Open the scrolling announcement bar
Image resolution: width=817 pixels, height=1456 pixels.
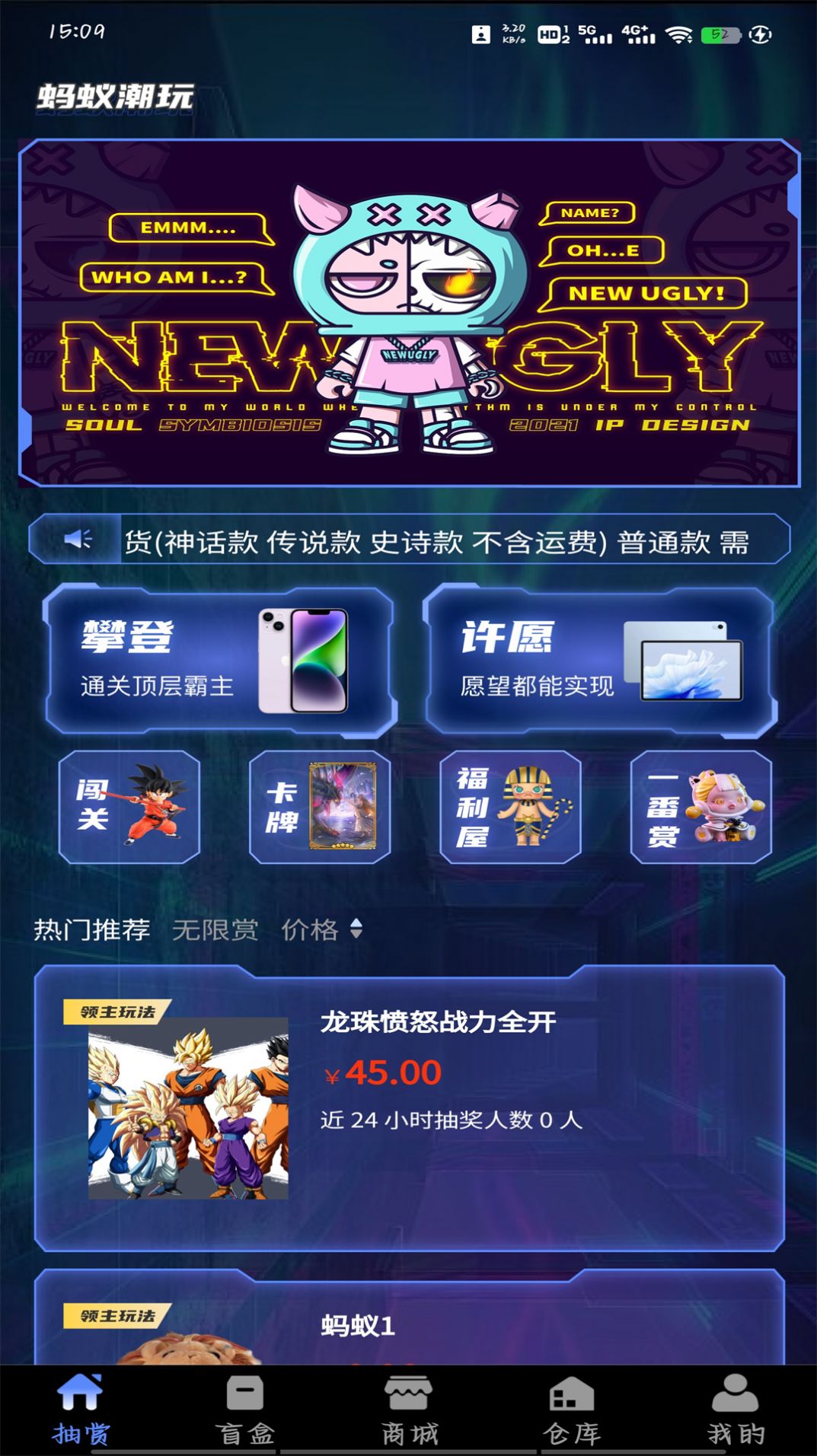pos(409,540)
